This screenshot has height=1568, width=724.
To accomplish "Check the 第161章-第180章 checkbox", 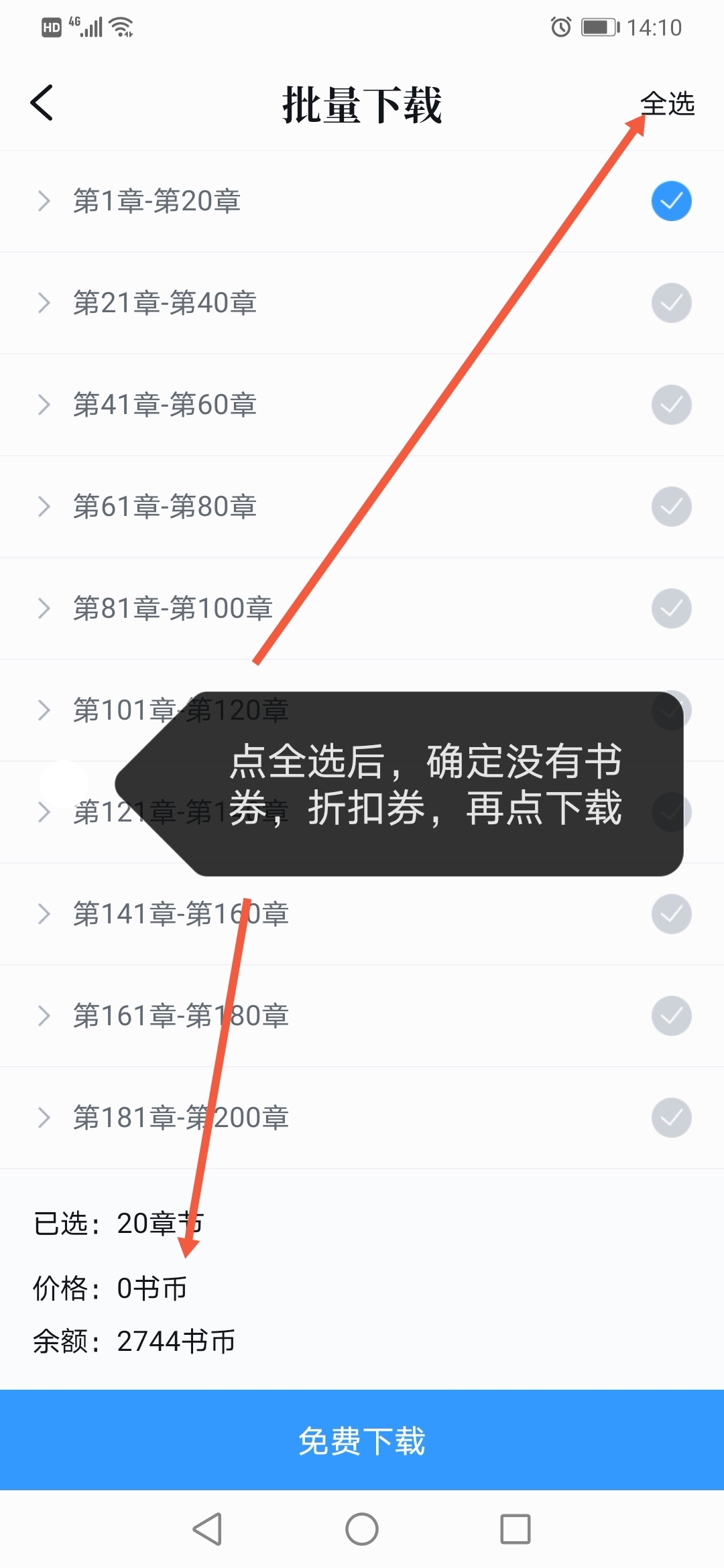I will (x=671, y=1016).
